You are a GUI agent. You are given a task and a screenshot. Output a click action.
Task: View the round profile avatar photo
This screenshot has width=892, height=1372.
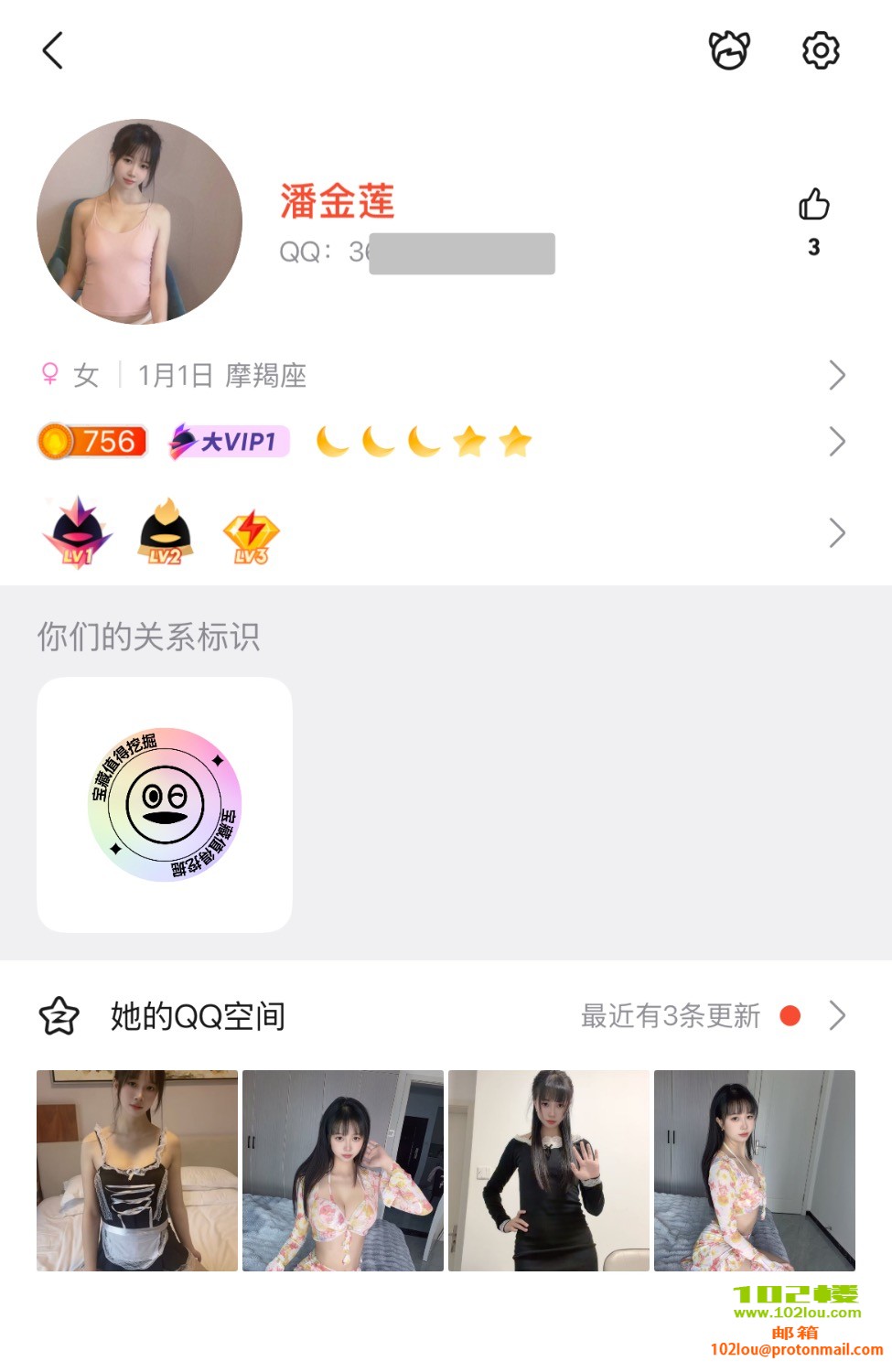(139, 221)
